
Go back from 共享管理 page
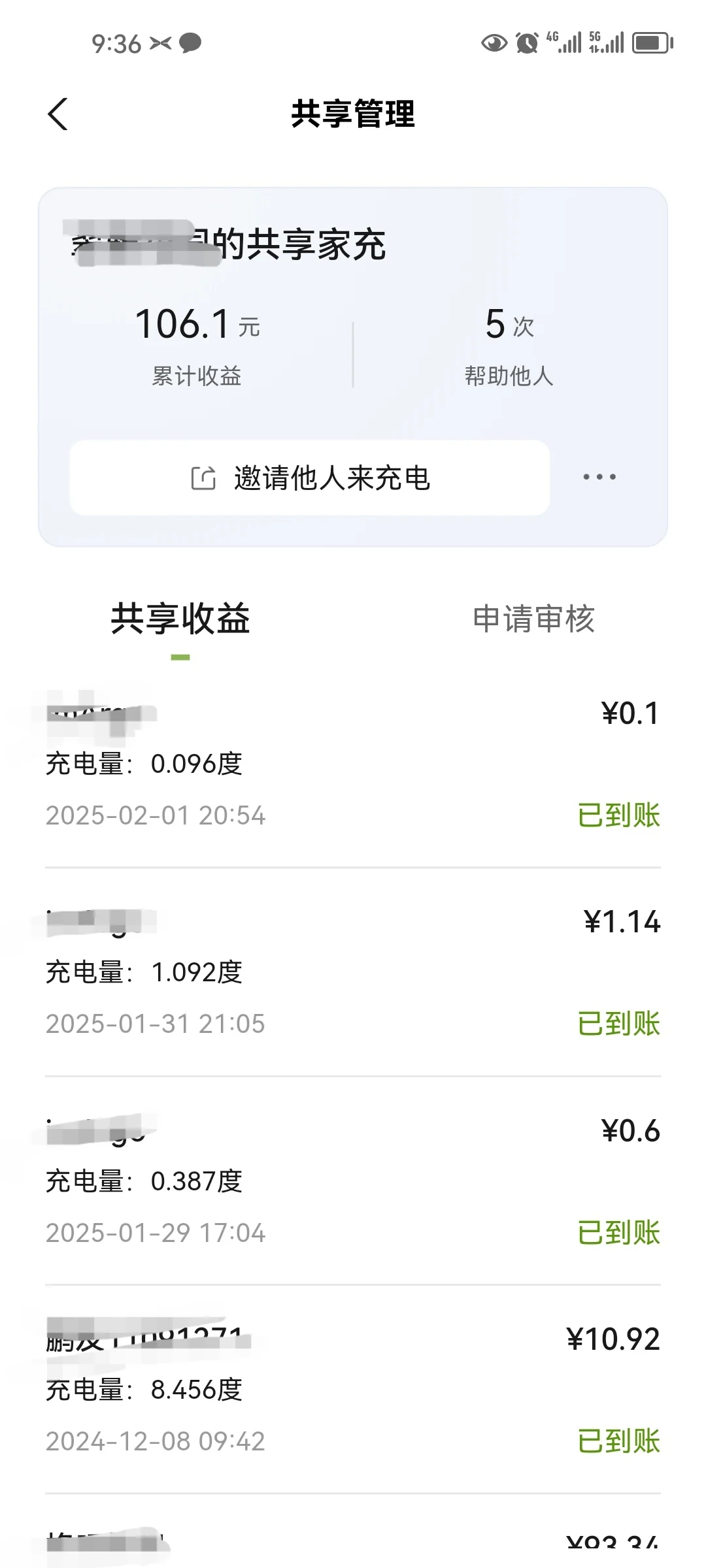pyautogui.click(x=58, y=114)
